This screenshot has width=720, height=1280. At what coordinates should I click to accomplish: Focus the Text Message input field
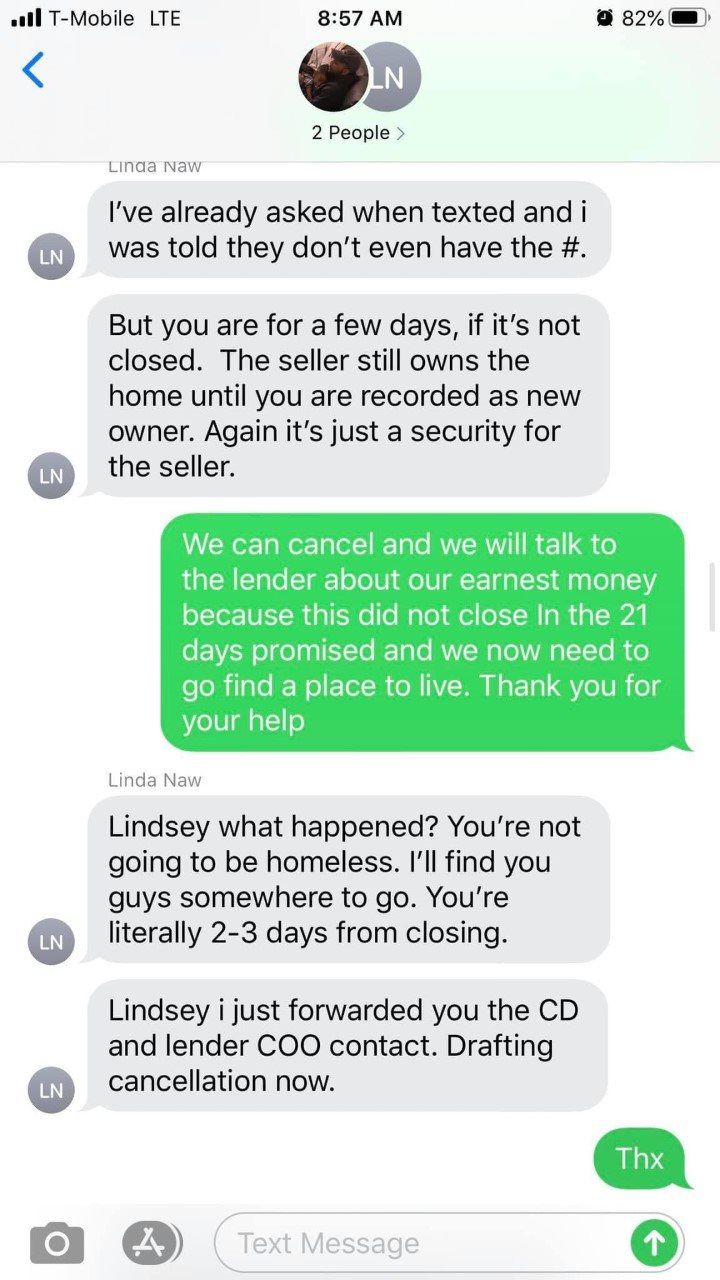tap(420, 1243)
